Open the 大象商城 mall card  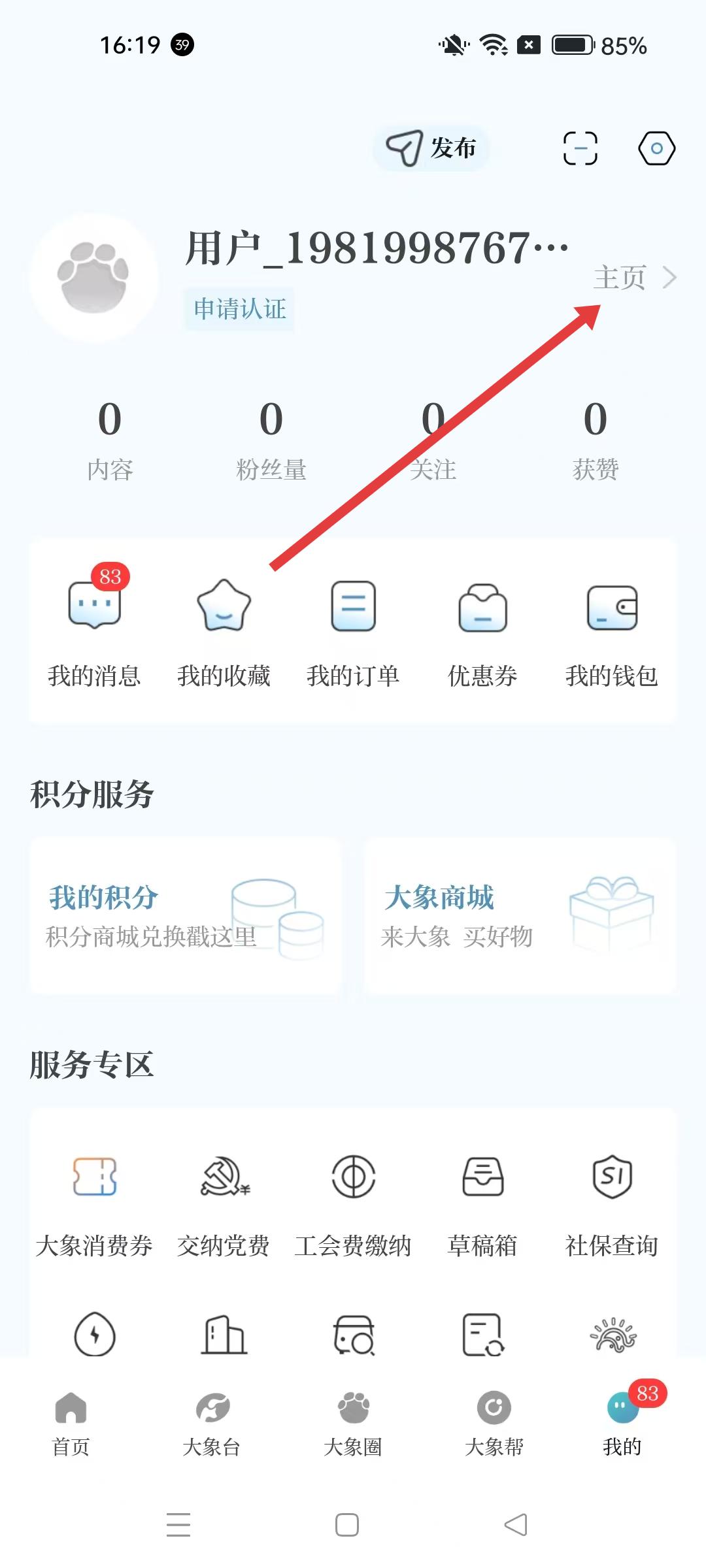[520, 916]
